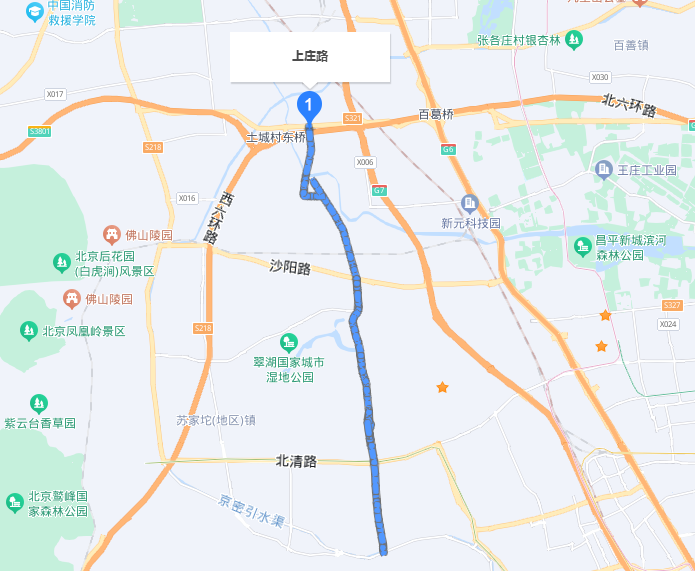
Task: Select the 翠湖国家城市湿地公园 map point
Action: pyautogui.click(x=289, y=343)
